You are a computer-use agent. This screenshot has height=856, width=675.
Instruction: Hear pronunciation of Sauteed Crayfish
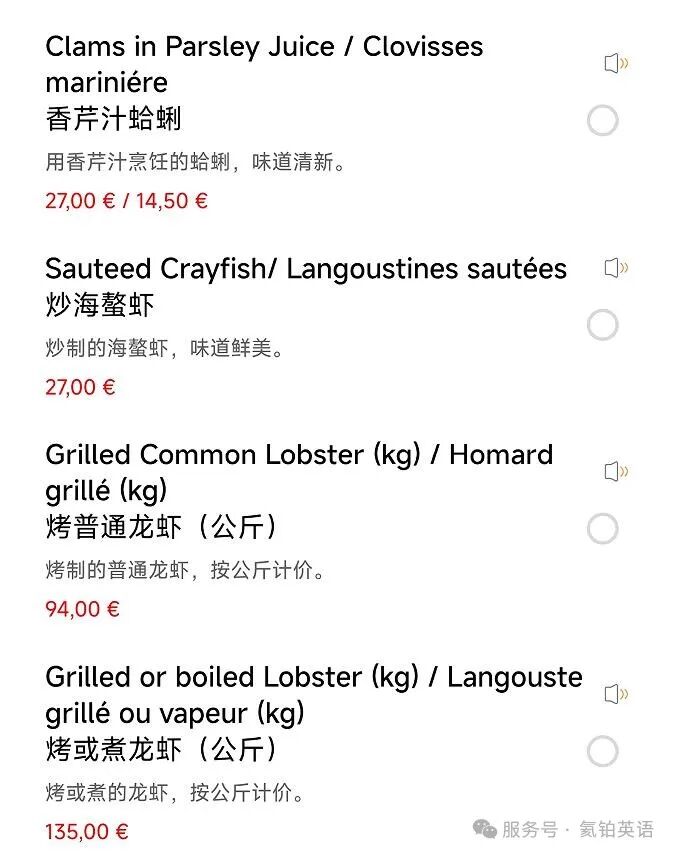click(x=615, y=268)
